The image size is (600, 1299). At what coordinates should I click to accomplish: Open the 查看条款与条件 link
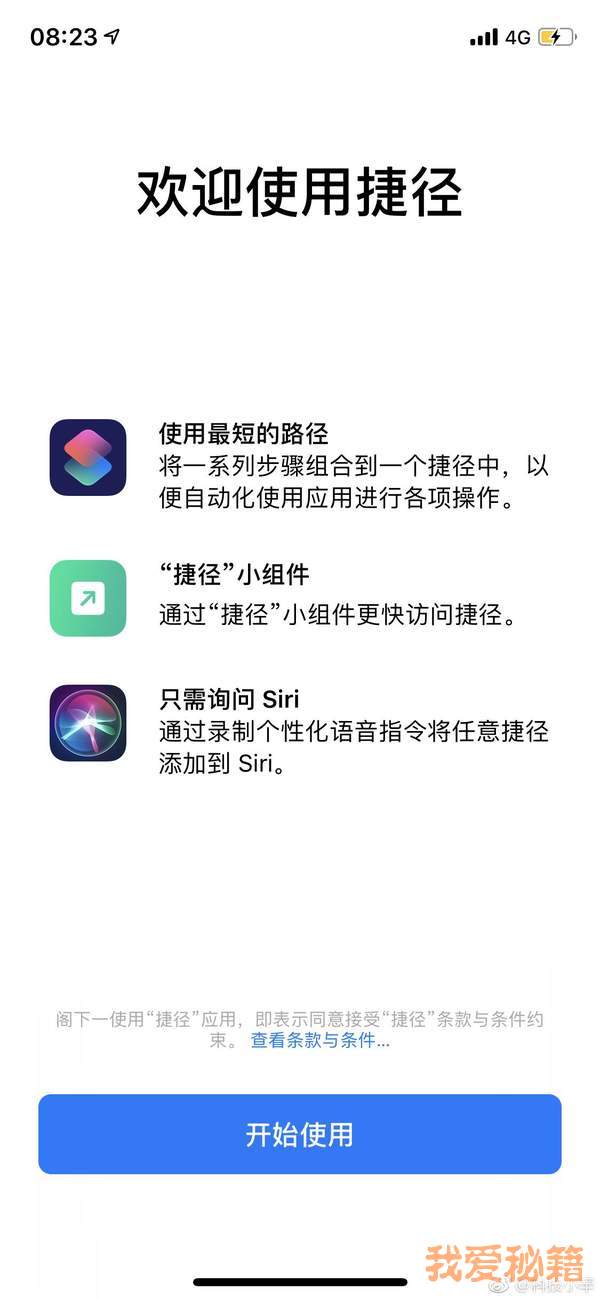pyautogui.click(x=319, y=1041)
